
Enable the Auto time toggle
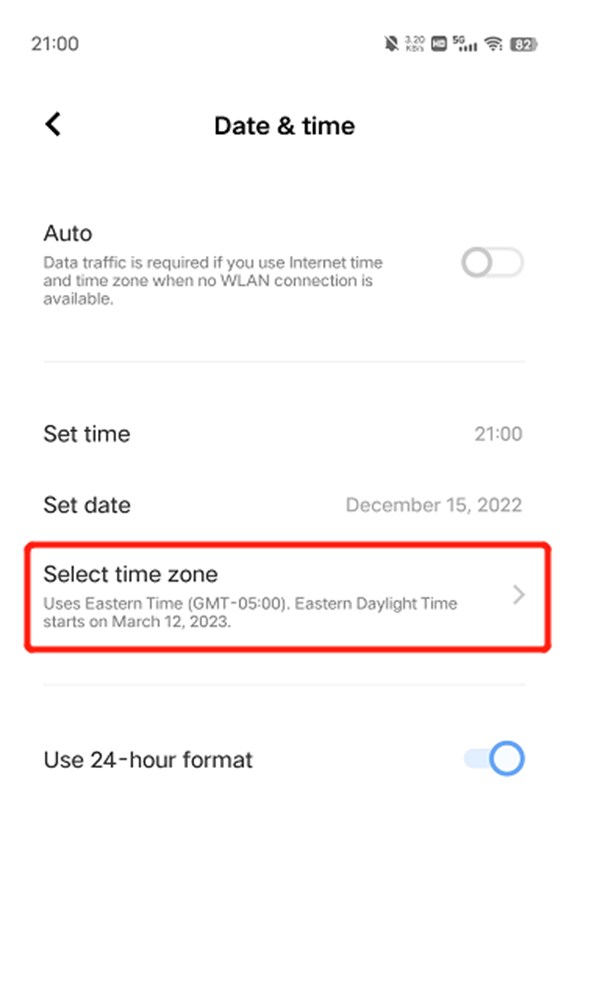pos(492,263)
